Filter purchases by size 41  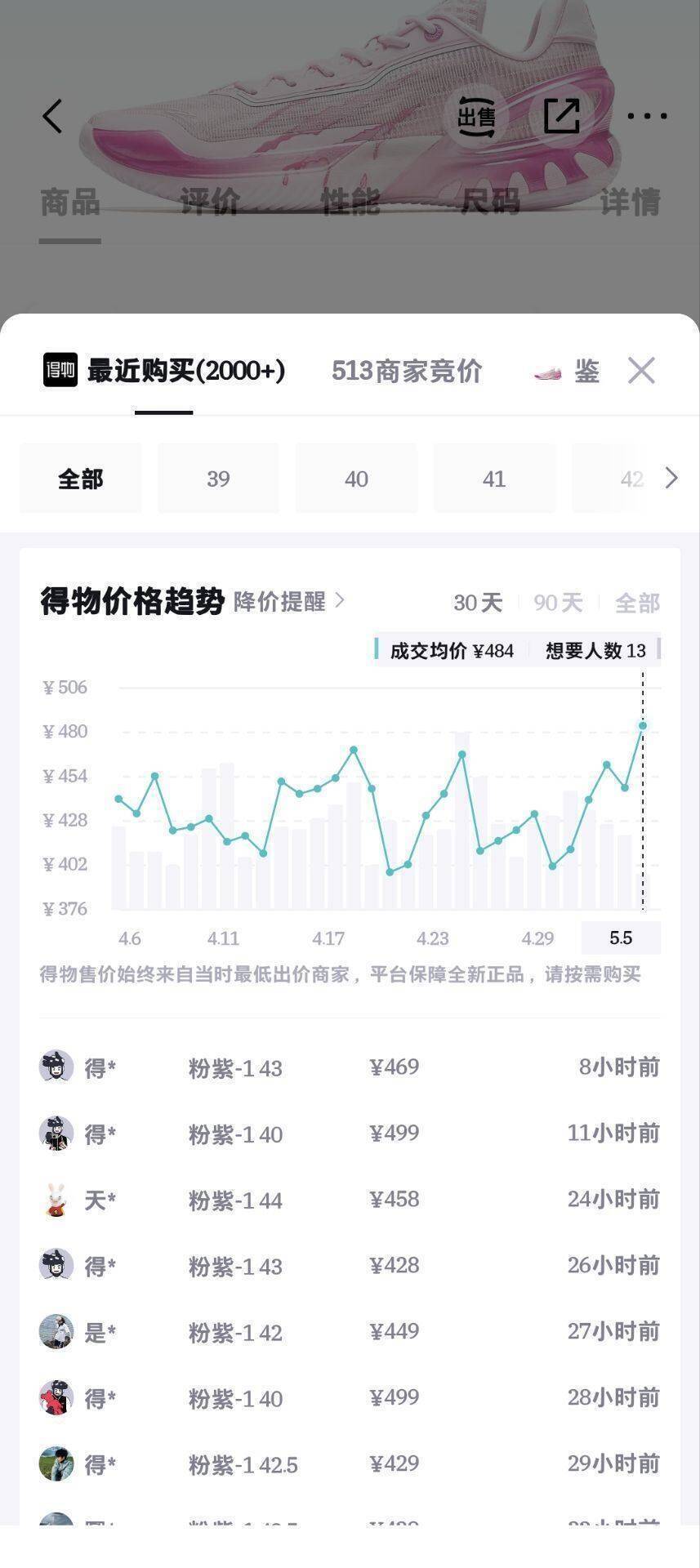[494, 479]
